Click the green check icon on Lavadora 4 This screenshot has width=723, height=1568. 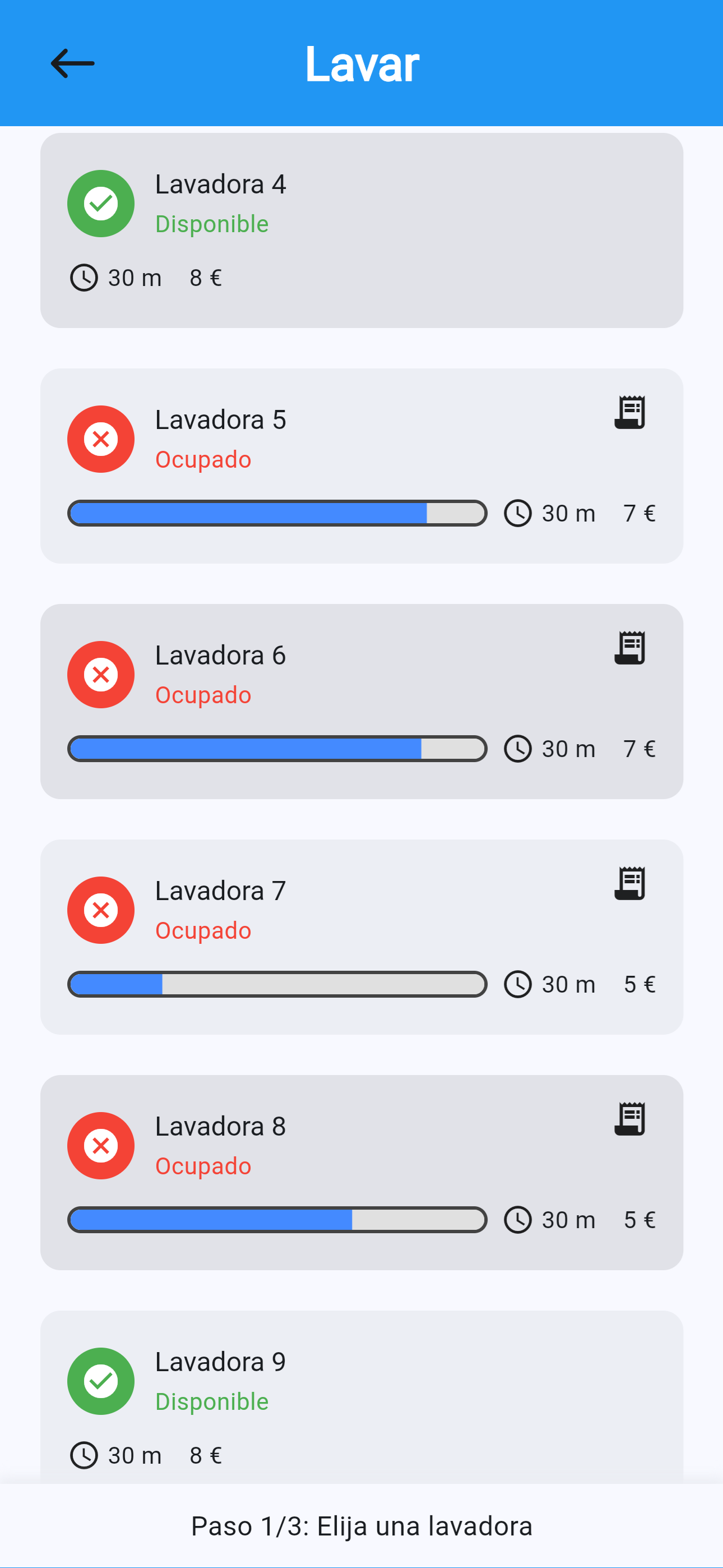click(100, 204)
